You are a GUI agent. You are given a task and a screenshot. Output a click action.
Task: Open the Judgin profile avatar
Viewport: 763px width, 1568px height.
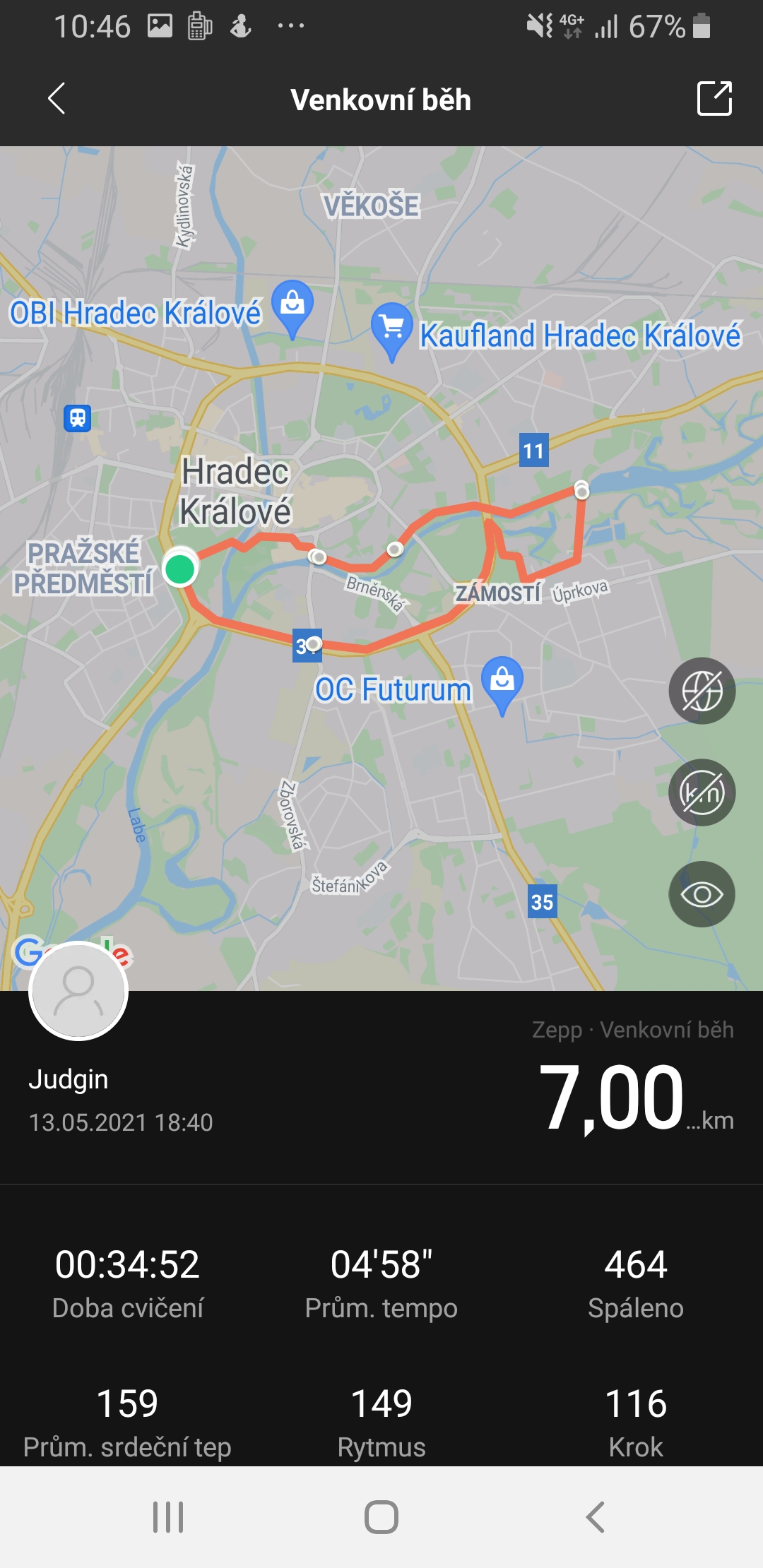tap(78, 991)
